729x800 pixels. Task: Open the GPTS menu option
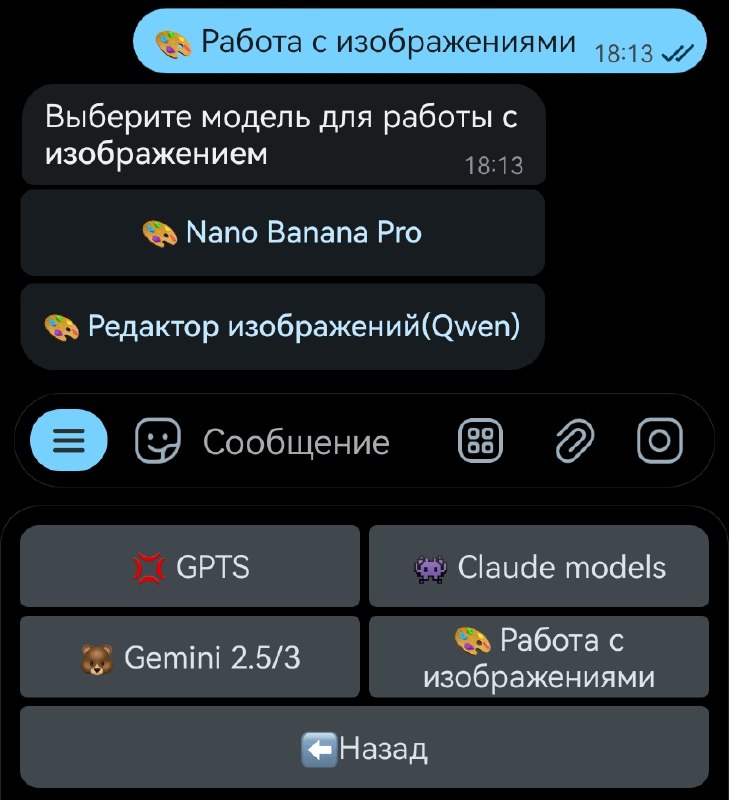(x=190, y=566)
